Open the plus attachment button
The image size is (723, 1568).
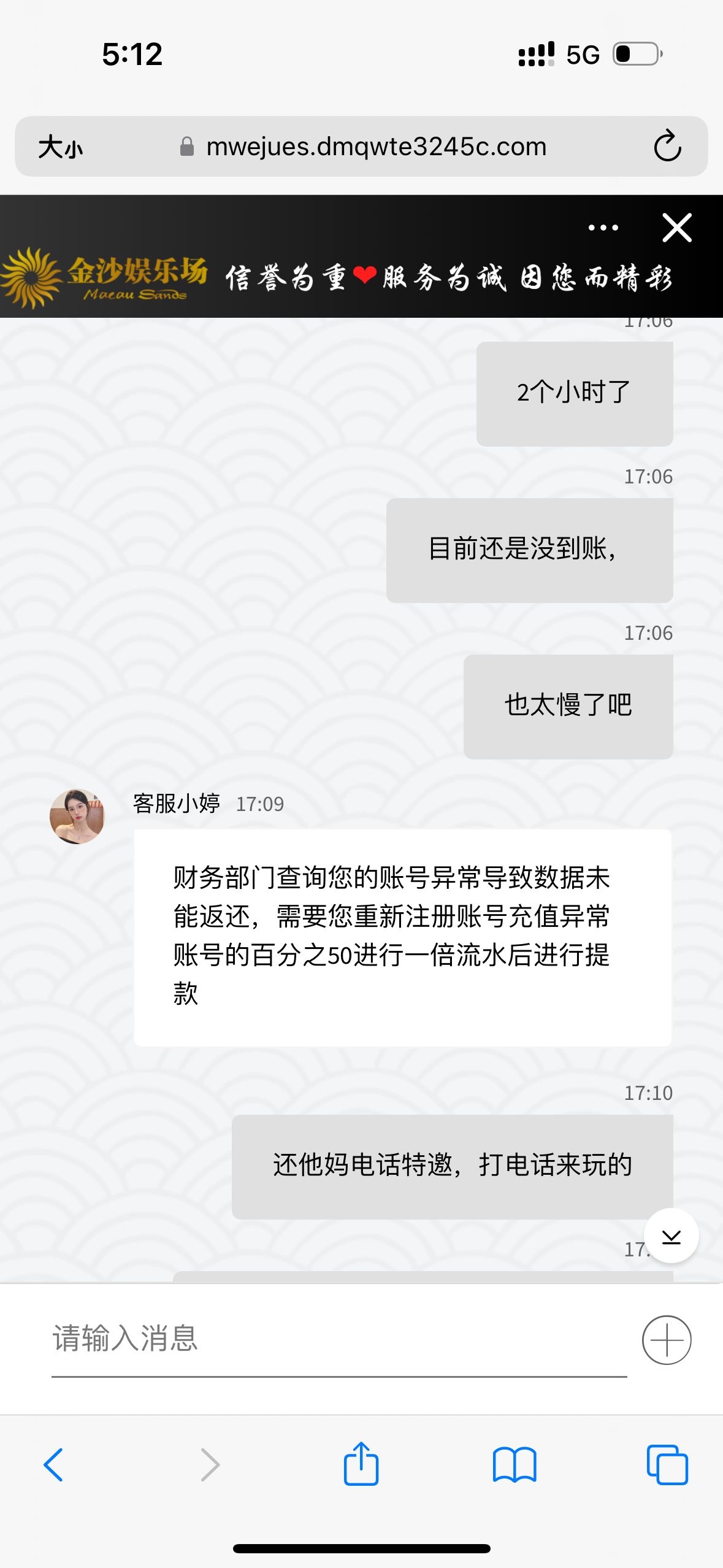[x=667, y=1340]
